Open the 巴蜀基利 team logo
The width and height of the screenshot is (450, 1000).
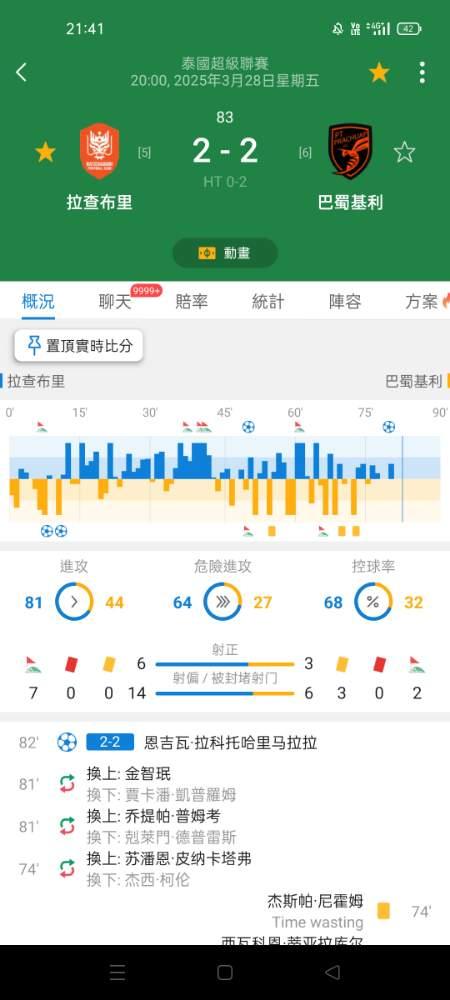pos(350,151)
